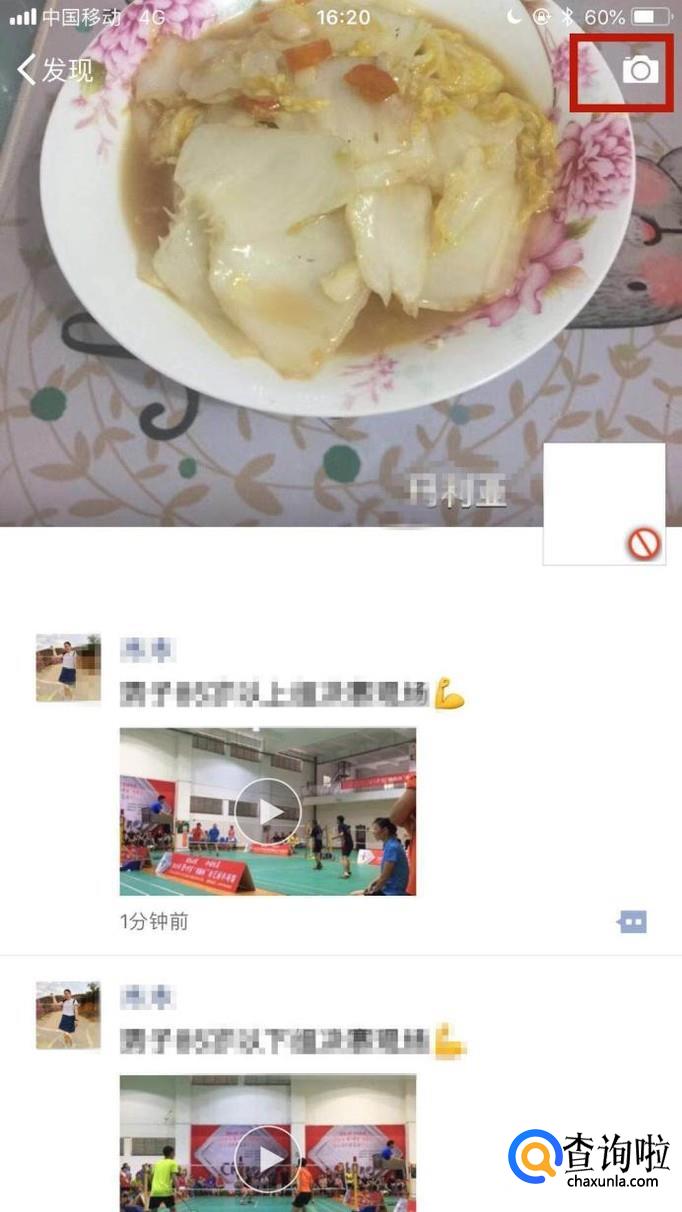Viewport: 682px width, 1212px height.
Task: Play the video posted 1分钟前
Action: (x=267, y=811)
